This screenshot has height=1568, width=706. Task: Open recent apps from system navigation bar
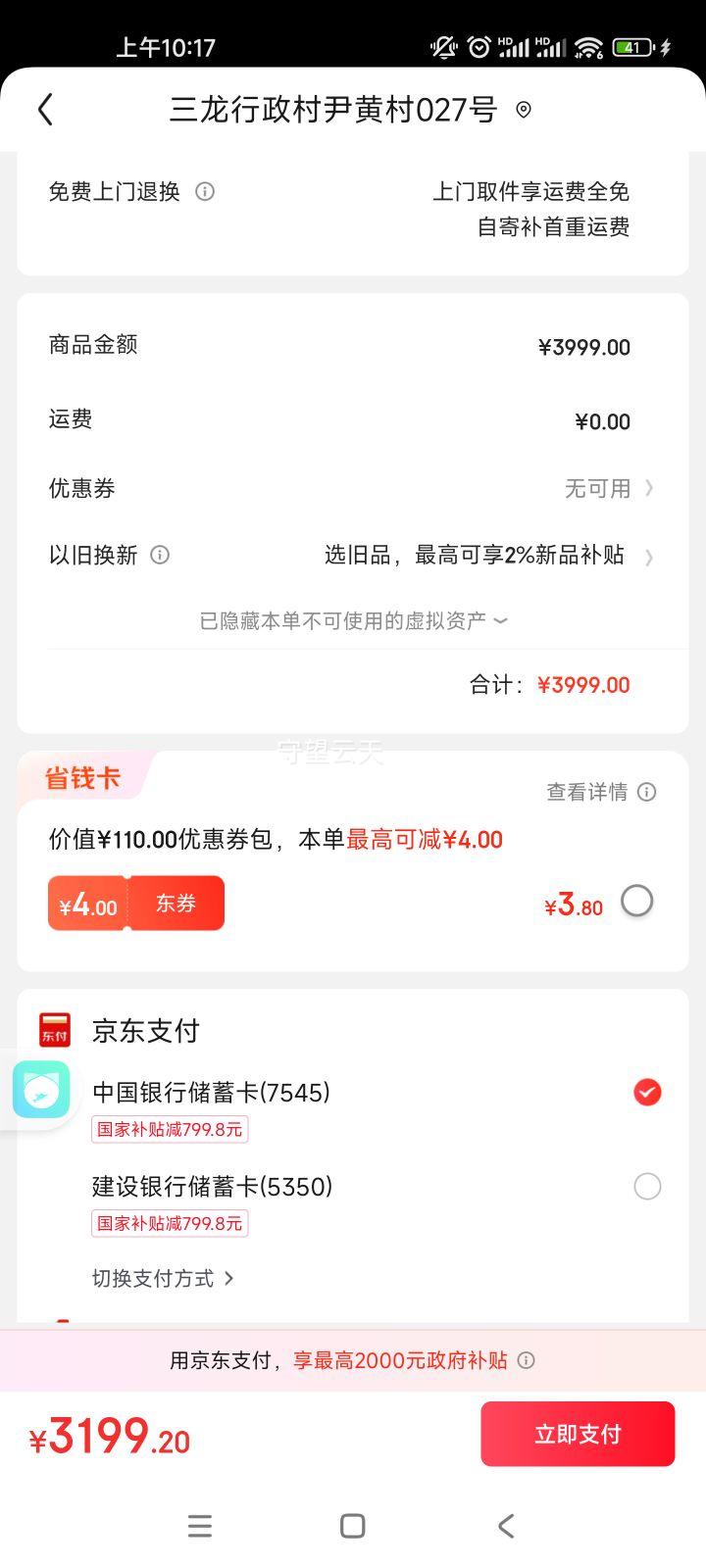coord(200,1526)
